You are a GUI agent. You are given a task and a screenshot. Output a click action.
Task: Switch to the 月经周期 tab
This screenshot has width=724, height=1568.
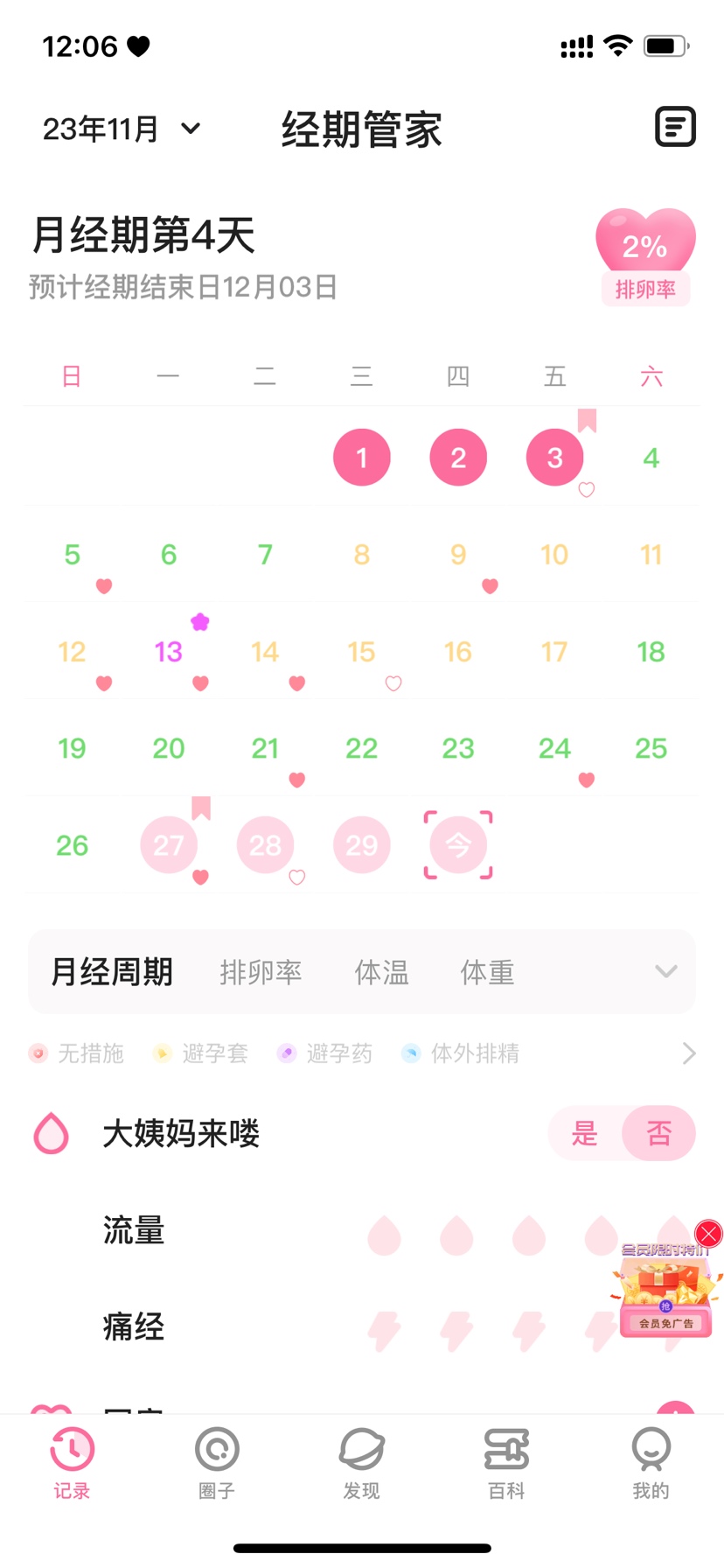pyautogui.click(x=112, y=972)
